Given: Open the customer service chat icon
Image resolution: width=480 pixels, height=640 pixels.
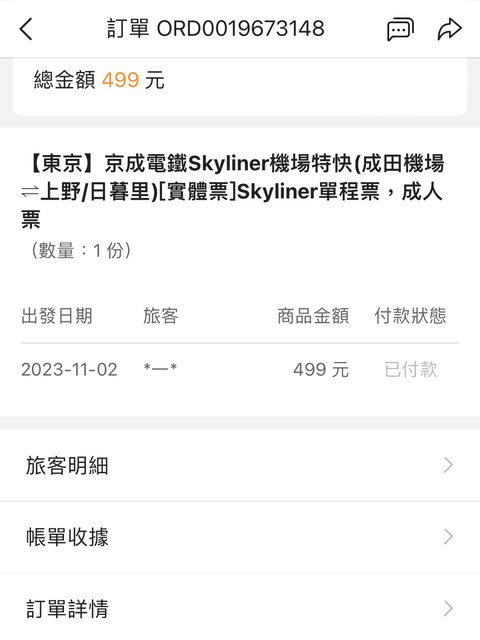Looking at the screenshot, I should click(400, 29).
